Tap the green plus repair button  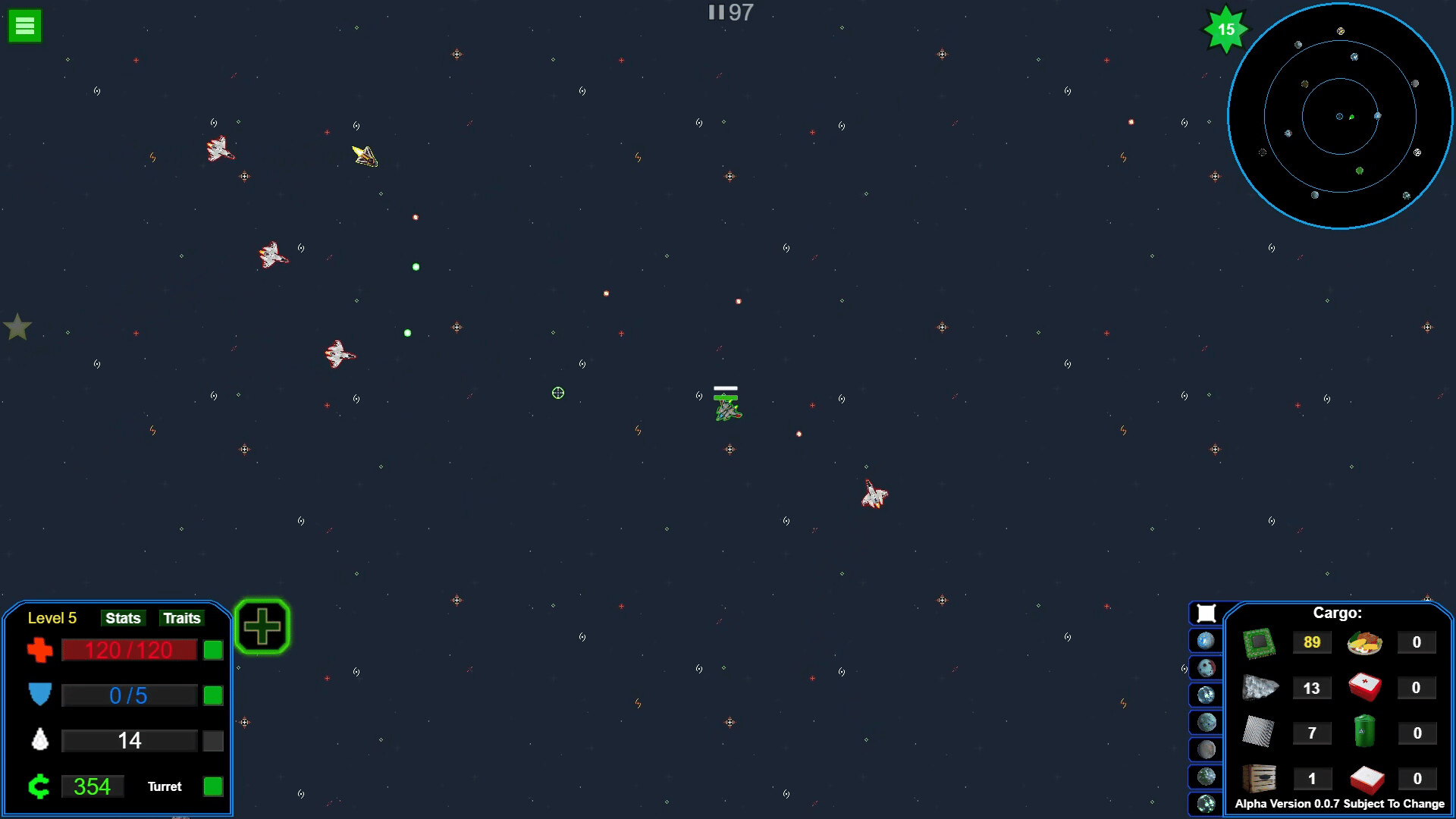coord(262,626)
